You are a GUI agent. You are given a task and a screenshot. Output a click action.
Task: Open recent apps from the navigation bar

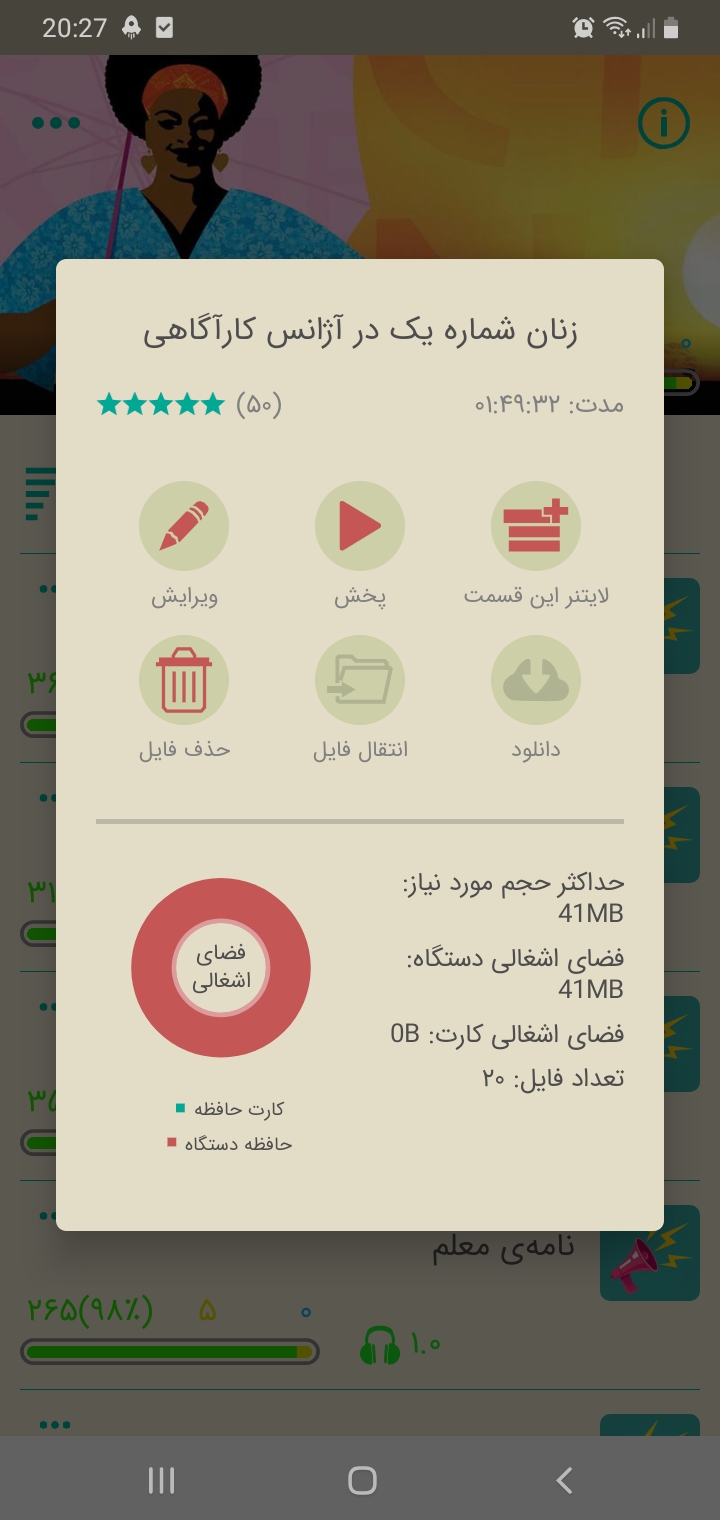[161, 1480]
